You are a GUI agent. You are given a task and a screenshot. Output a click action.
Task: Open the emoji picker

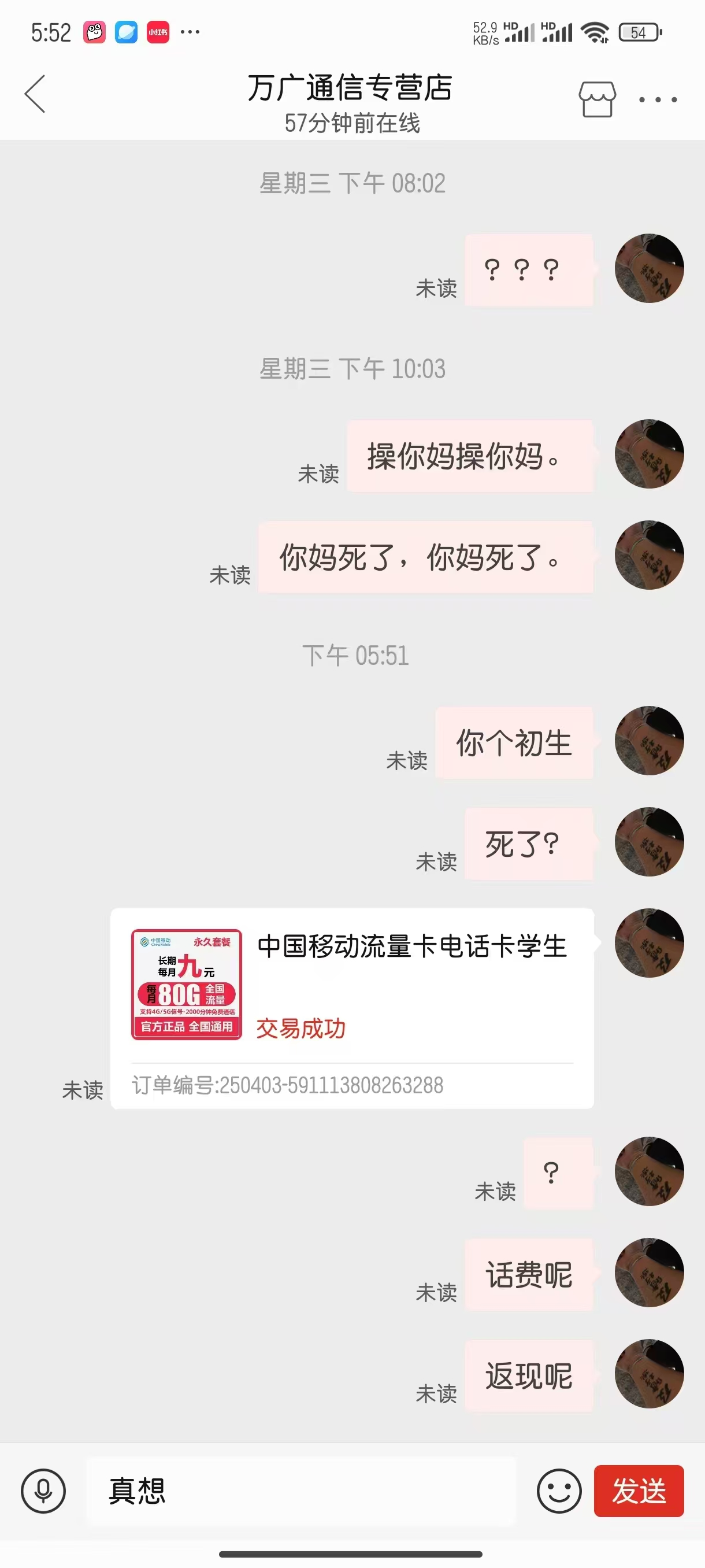[558, 1491]
